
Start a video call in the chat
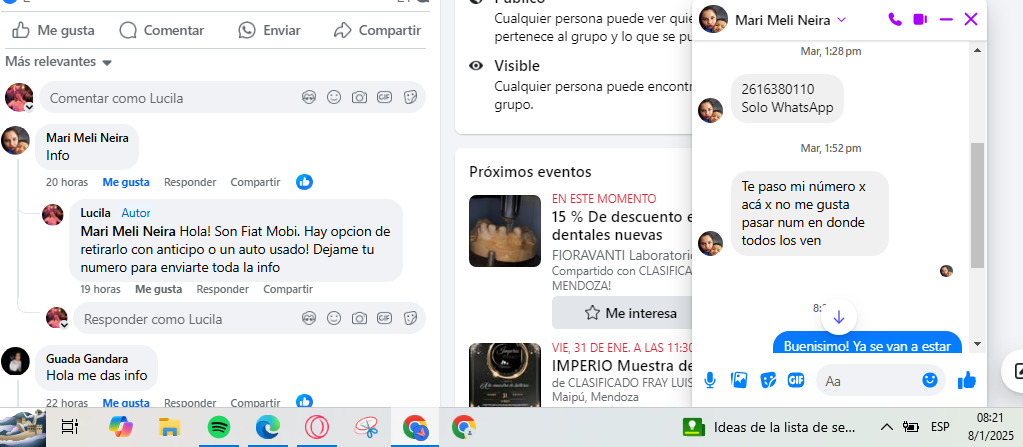click(920, 19)
